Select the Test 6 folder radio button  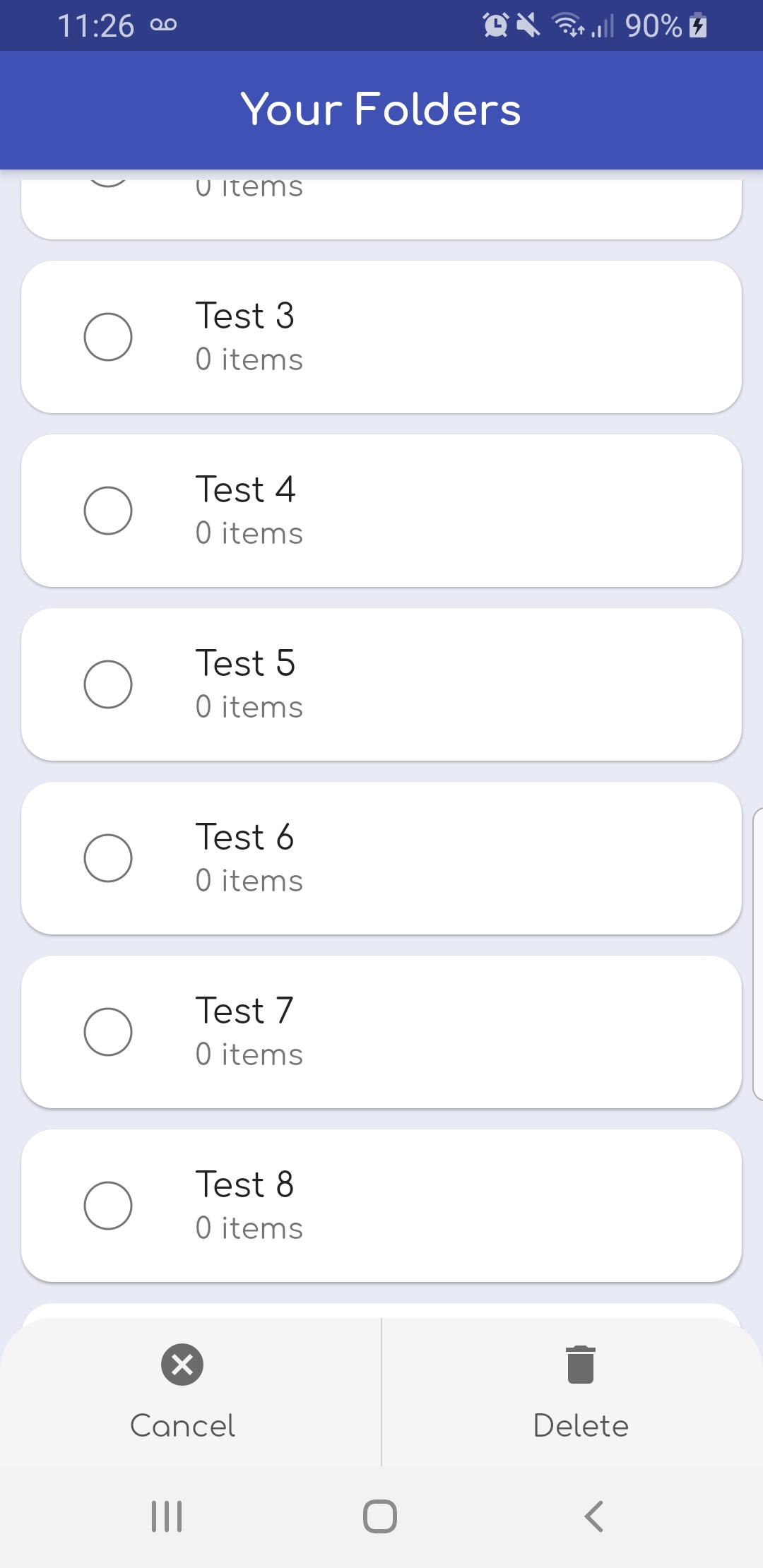[x=108, y=858]
